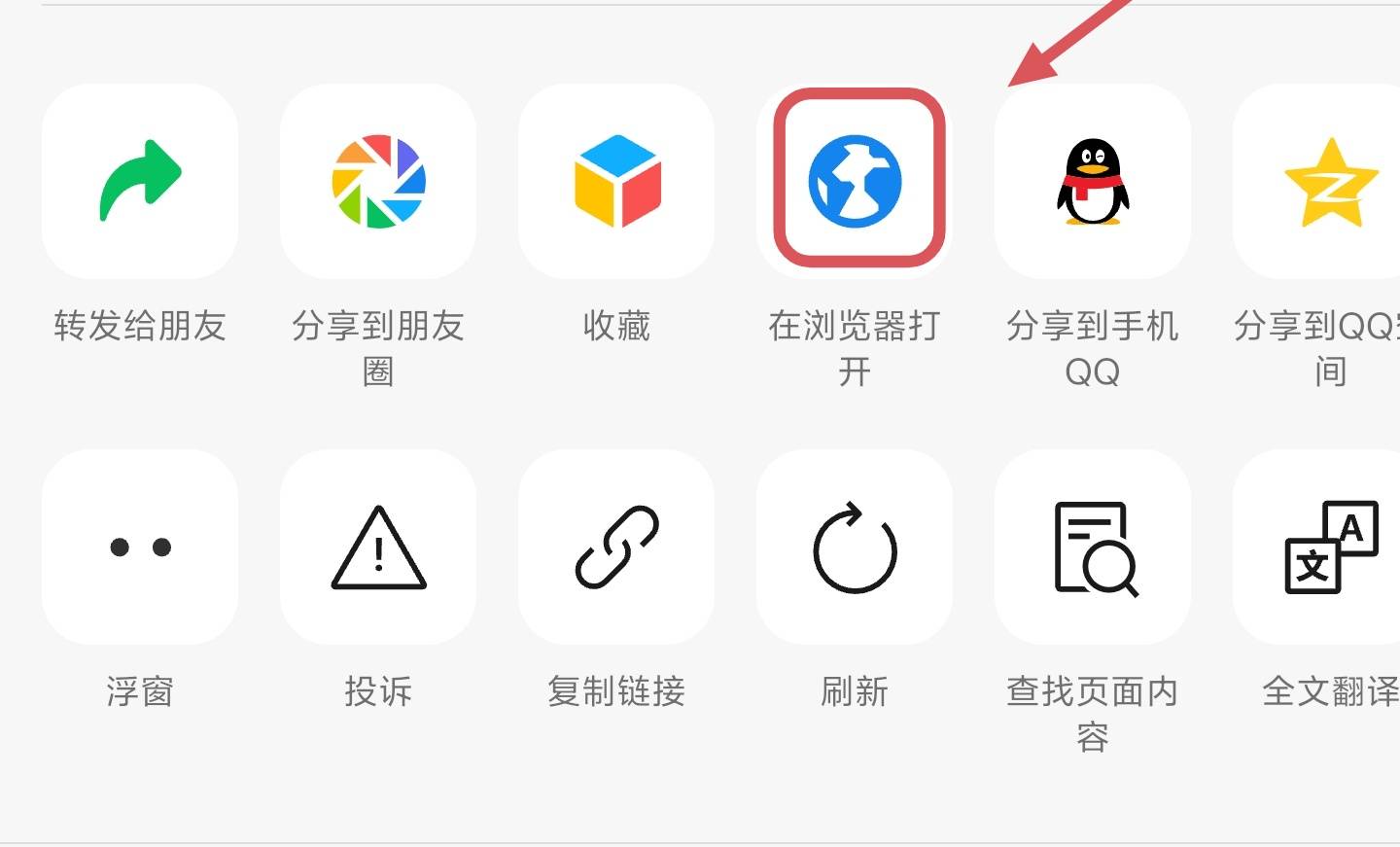The width and height of the screenshot is (1400, 847).
Task: Tap 转发给朋友 to forward to a friend
Action: pos(140,181)
